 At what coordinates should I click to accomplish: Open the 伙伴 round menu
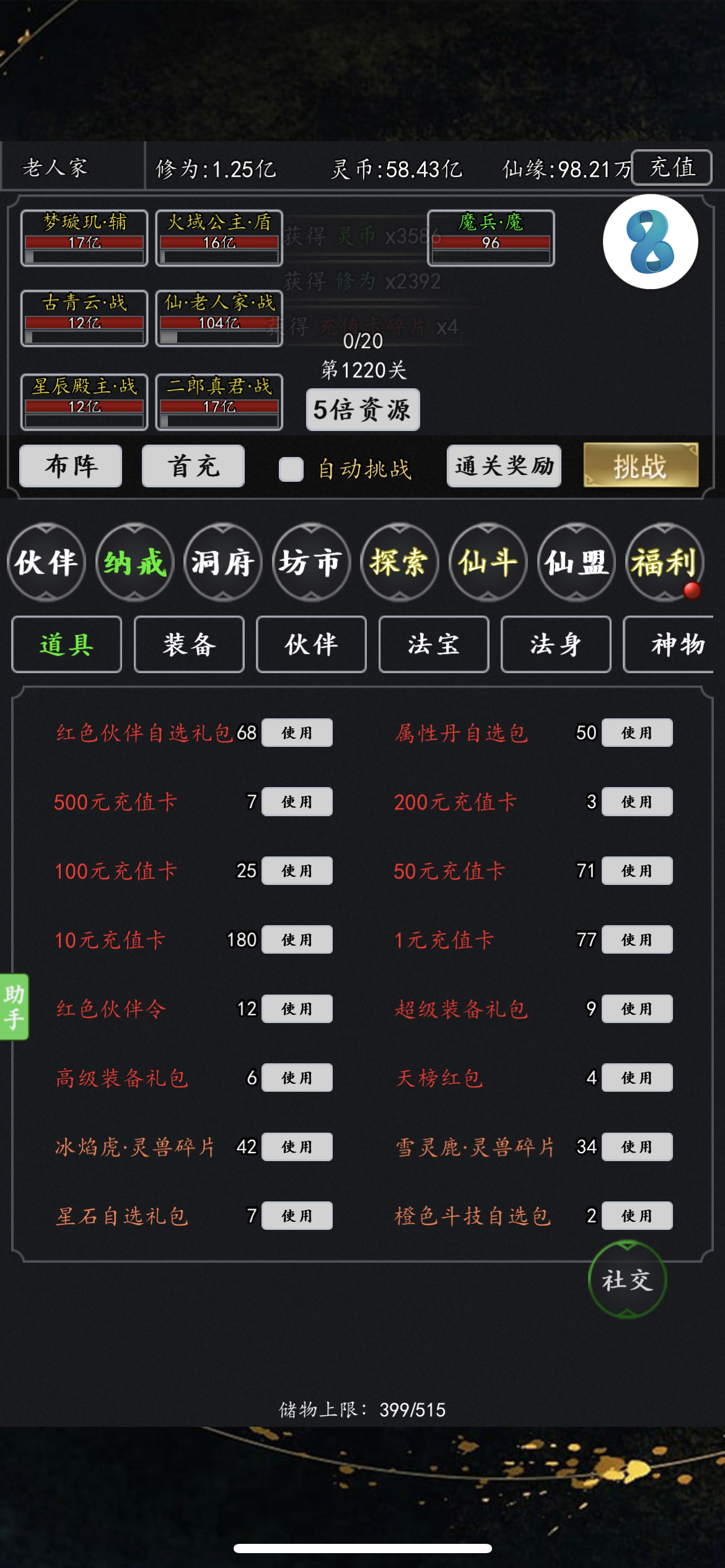click(46, 562)
